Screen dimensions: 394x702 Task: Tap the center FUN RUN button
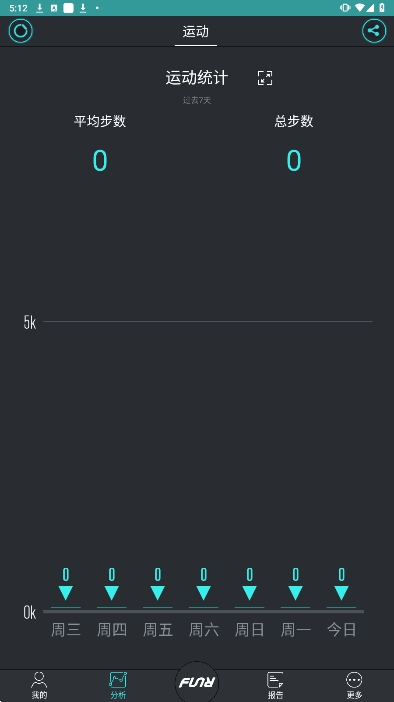click(197, 682)
